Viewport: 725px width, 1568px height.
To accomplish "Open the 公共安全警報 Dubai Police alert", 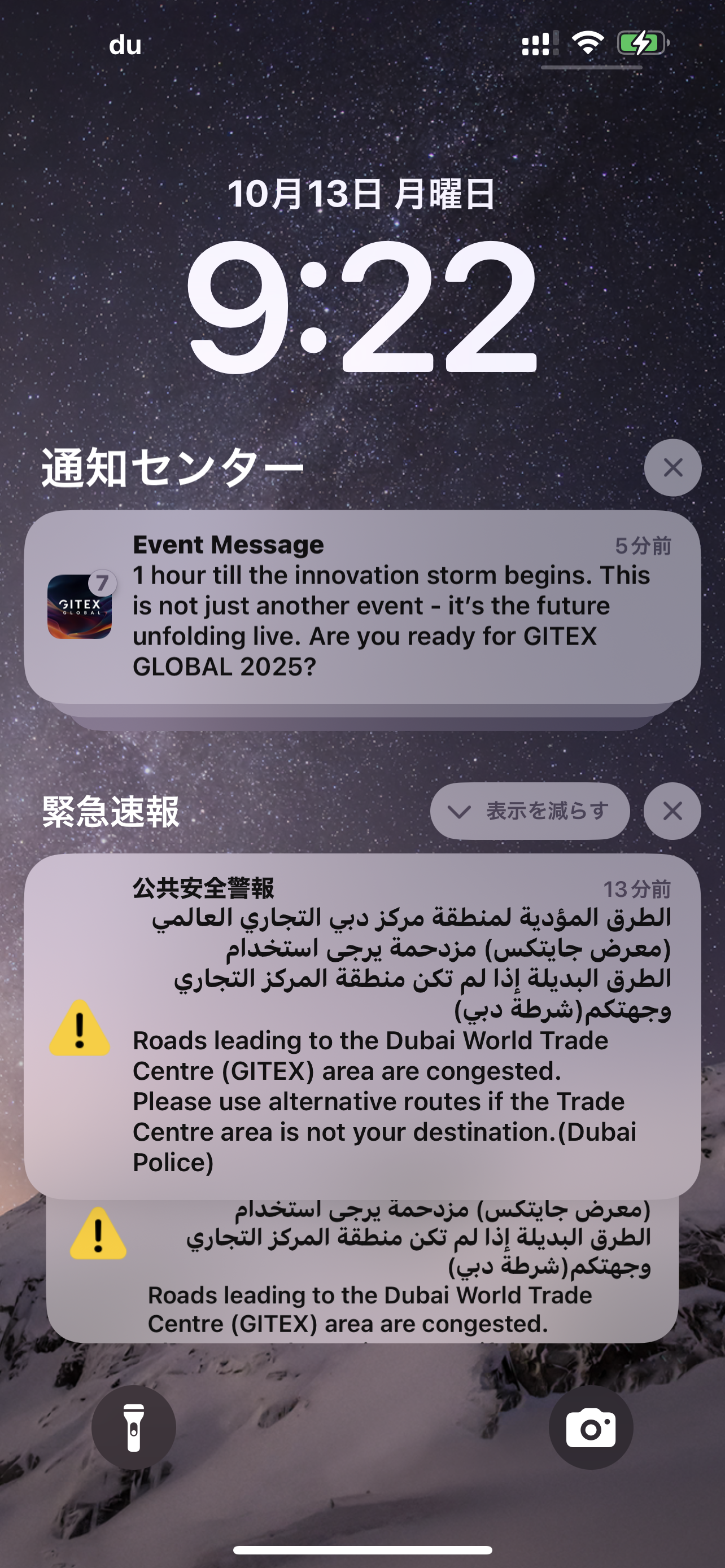I will tap(362, 1025).
